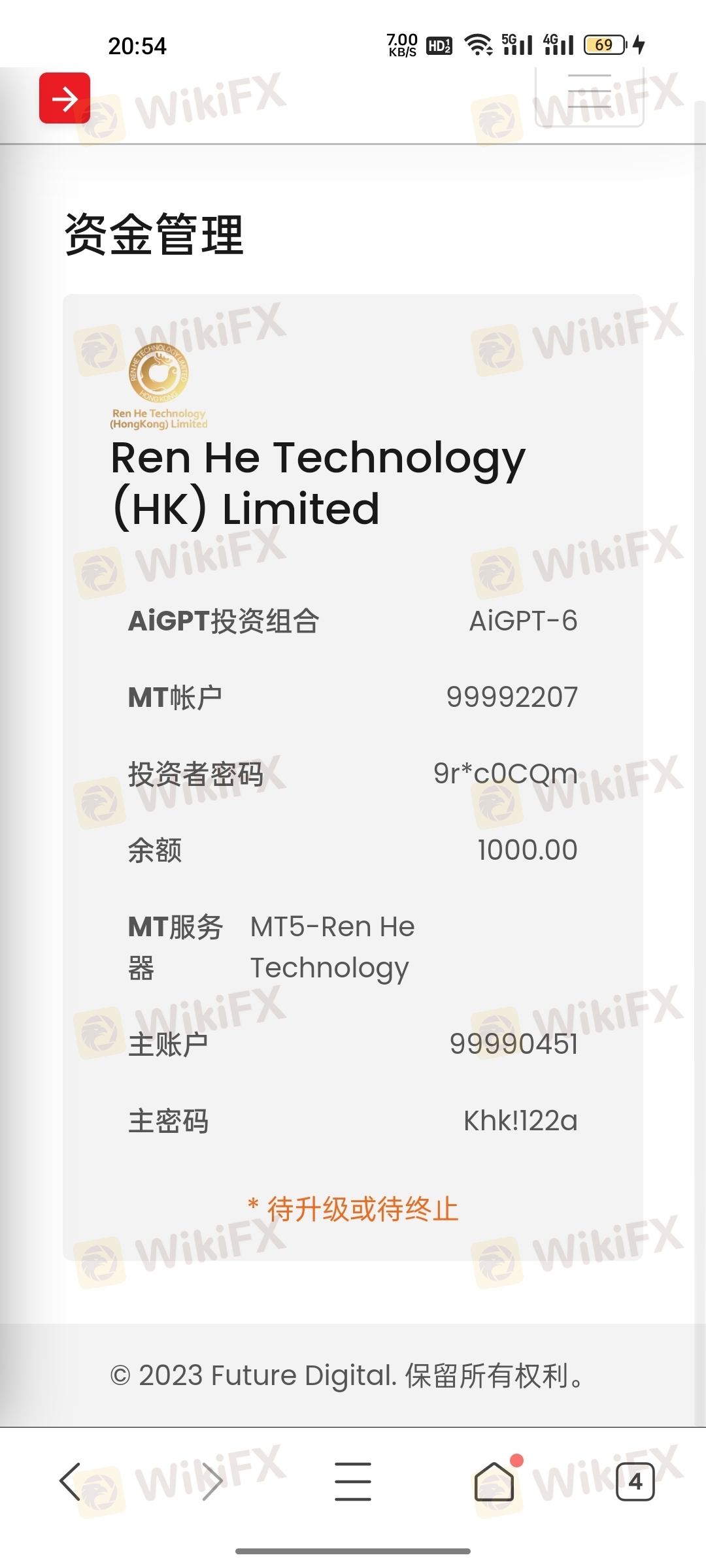The height and width of the screenshot is (1568, 706).
Task: Open the browser menu at the bottom
Action: (x=353, y=1482)
